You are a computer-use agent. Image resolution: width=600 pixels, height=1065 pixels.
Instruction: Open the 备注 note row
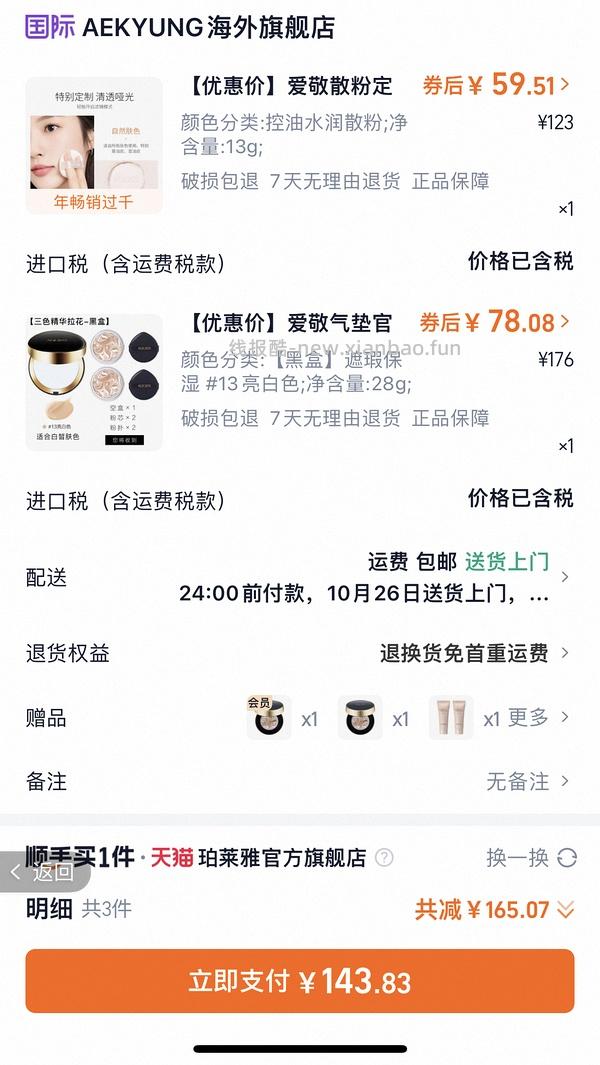tap(300, 781)
